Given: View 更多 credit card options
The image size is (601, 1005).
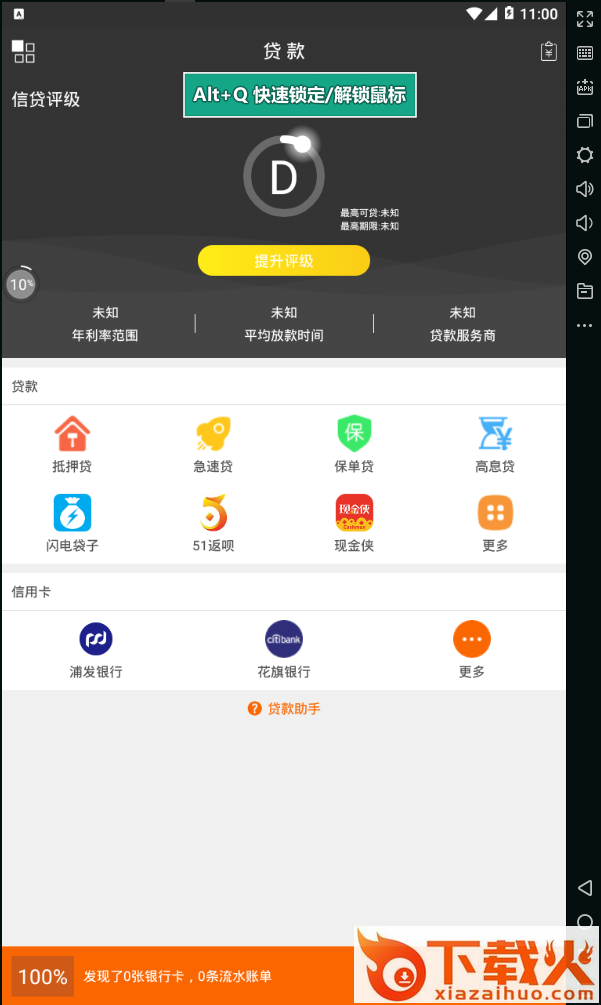Looking at the screenshot, I should pyautogui.click(x=472, y=649).
